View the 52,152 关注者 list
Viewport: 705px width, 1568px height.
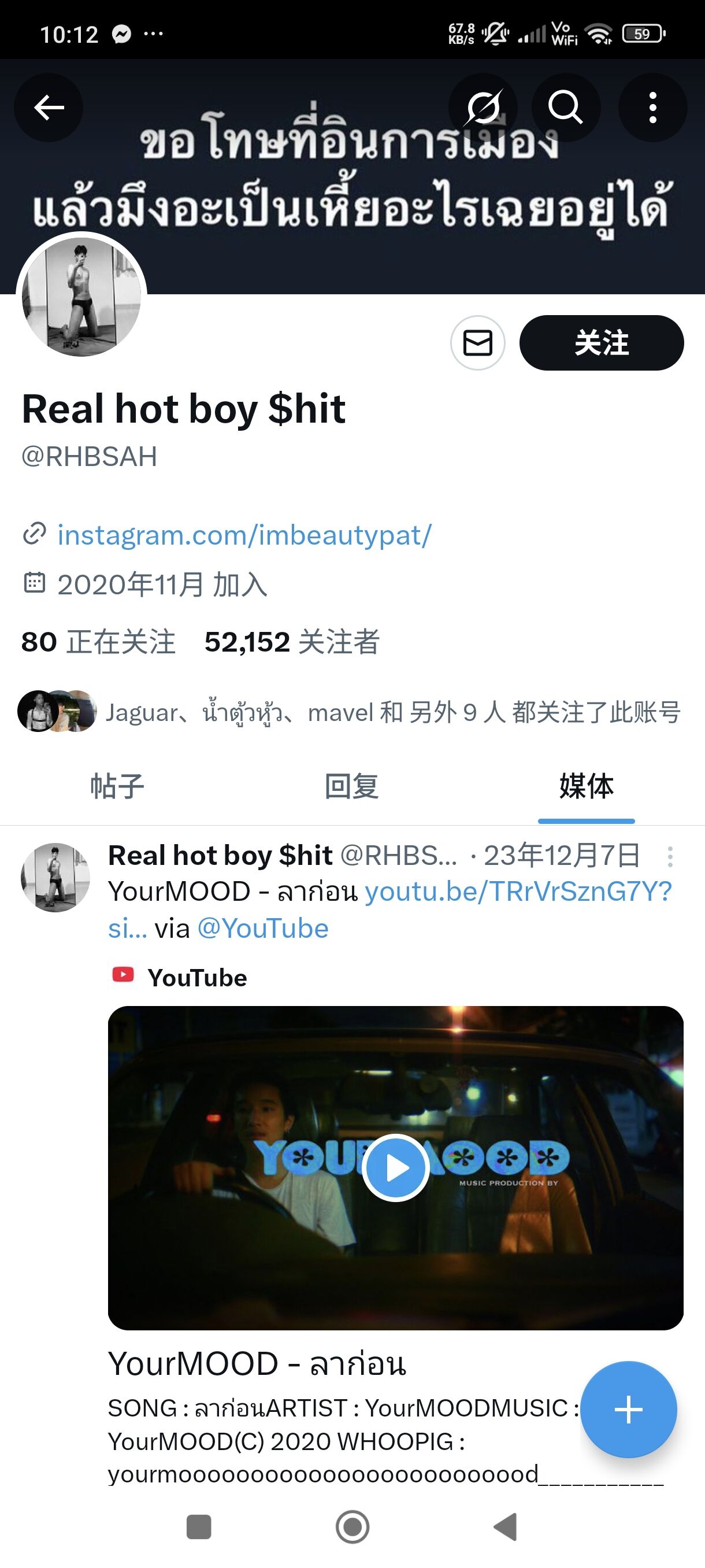click(292, 642)
